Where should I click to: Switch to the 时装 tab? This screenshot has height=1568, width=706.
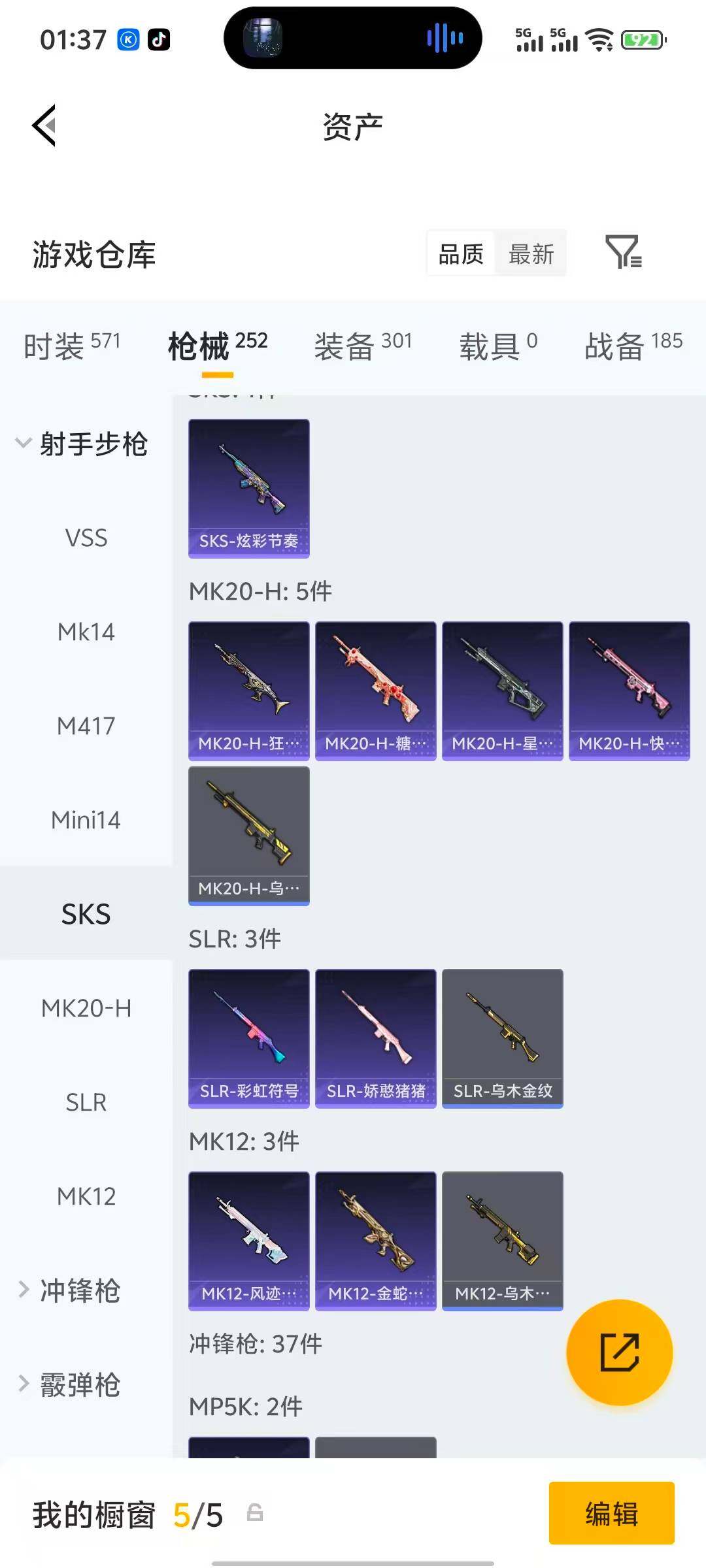(72, 345)
